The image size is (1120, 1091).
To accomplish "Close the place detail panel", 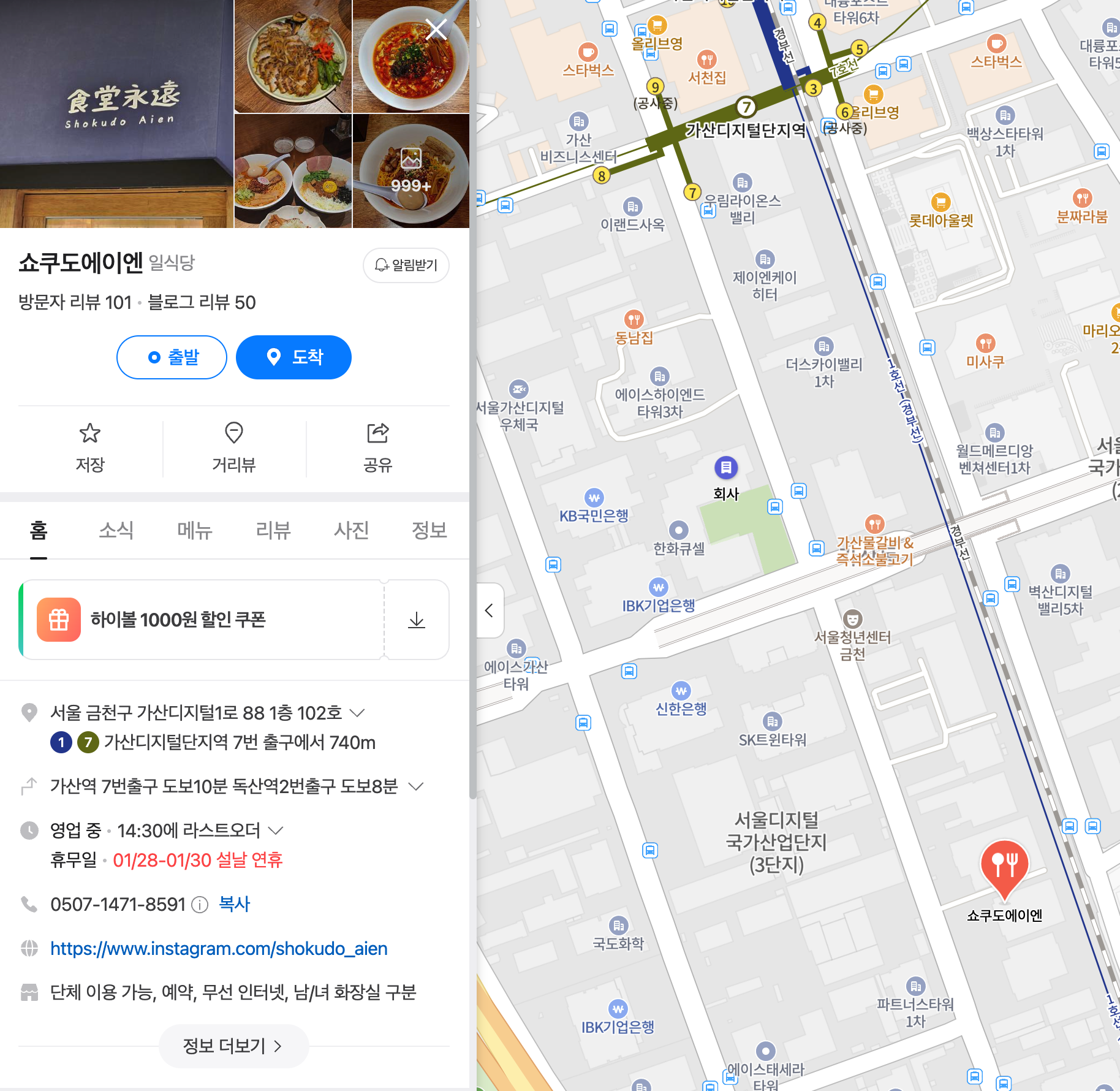I will click(436, 29).
